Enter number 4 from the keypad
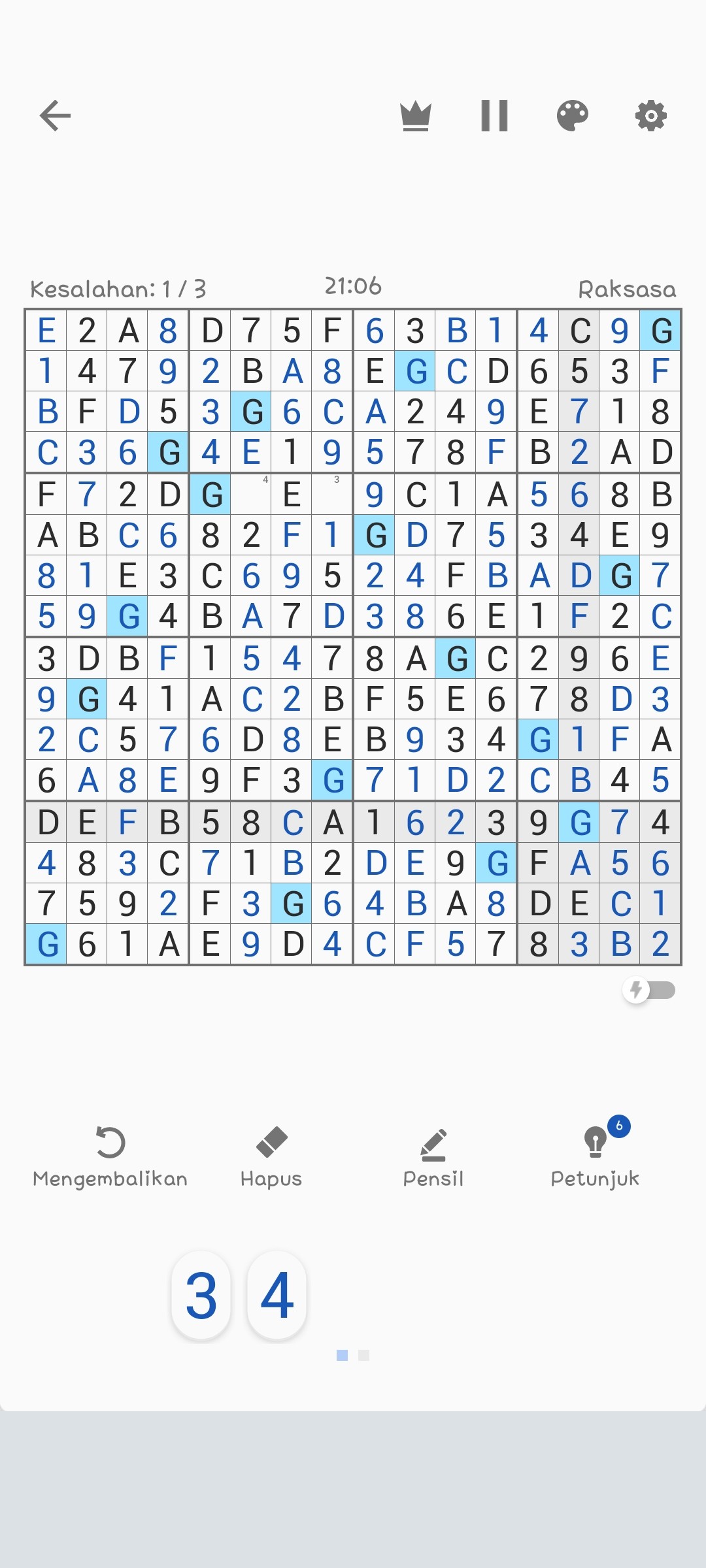The image size is (706, 1568). (277, 1295)
